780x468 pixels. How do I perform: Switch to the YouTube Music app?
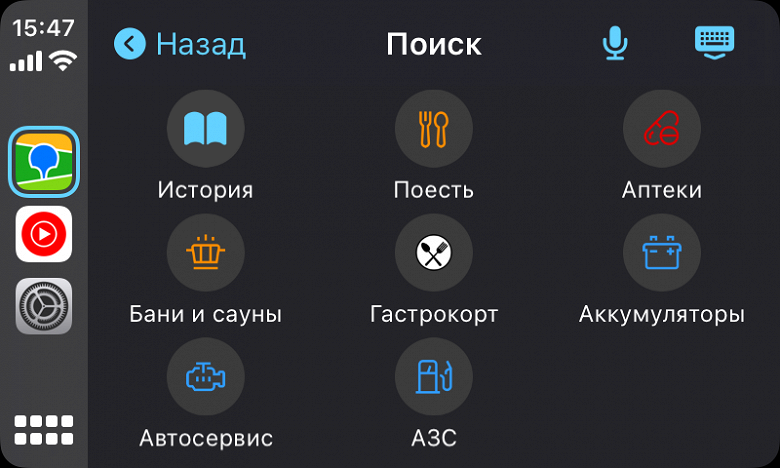pos(44,234)
